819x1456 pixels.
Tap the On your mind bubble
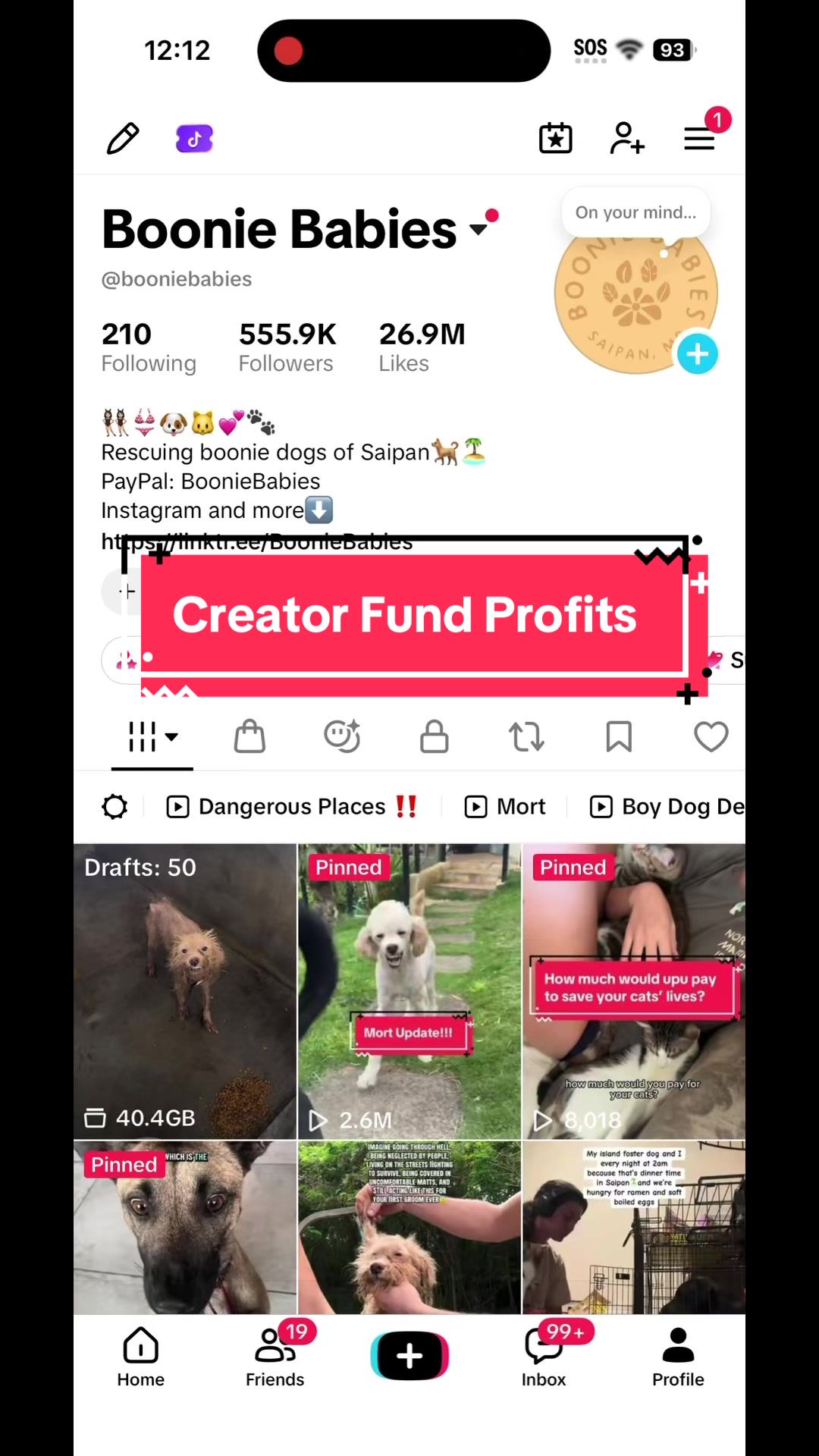click(635, 212)
